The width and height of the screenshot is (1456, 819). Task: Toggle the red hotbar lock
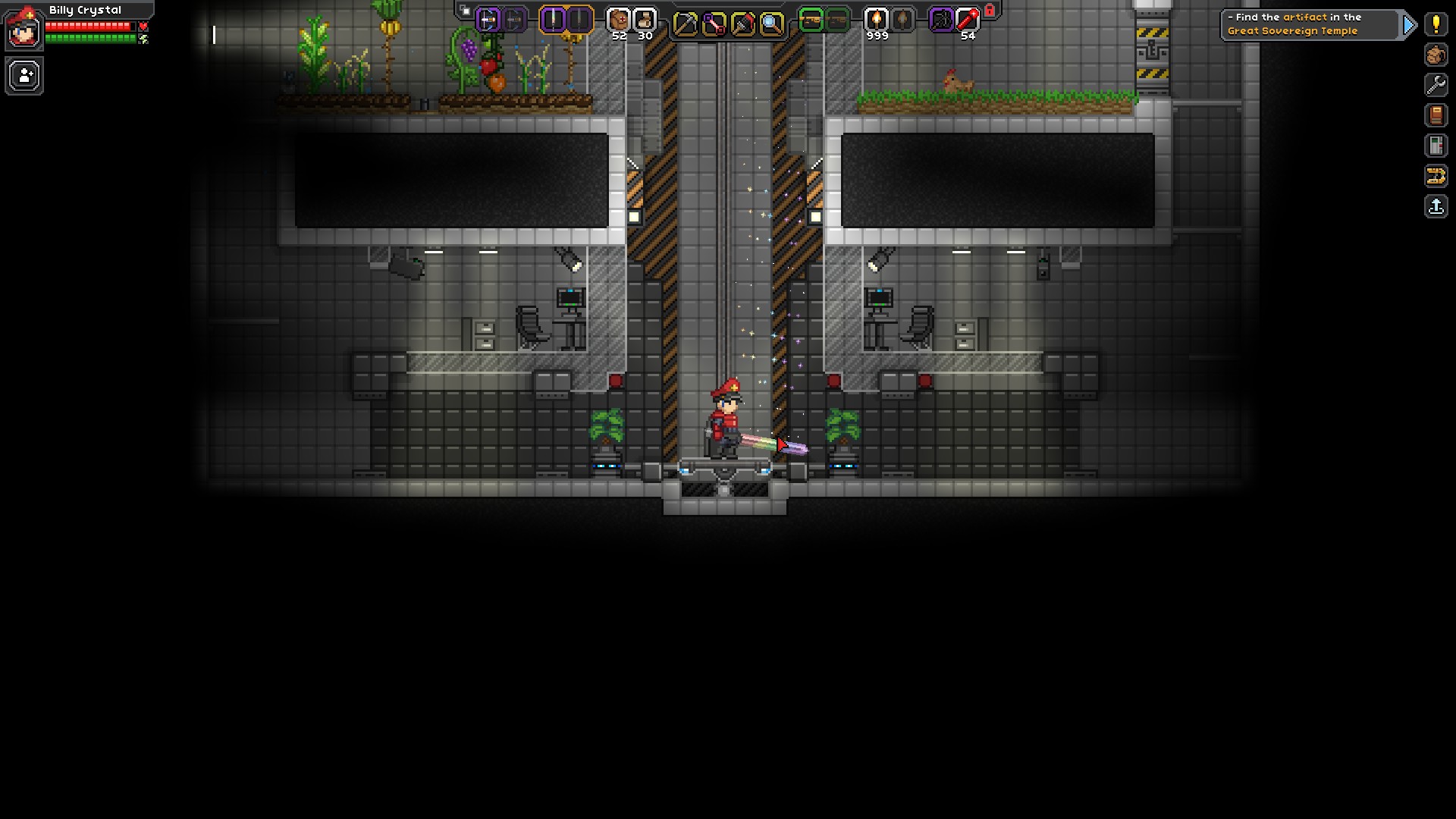(x=990, y=11)
